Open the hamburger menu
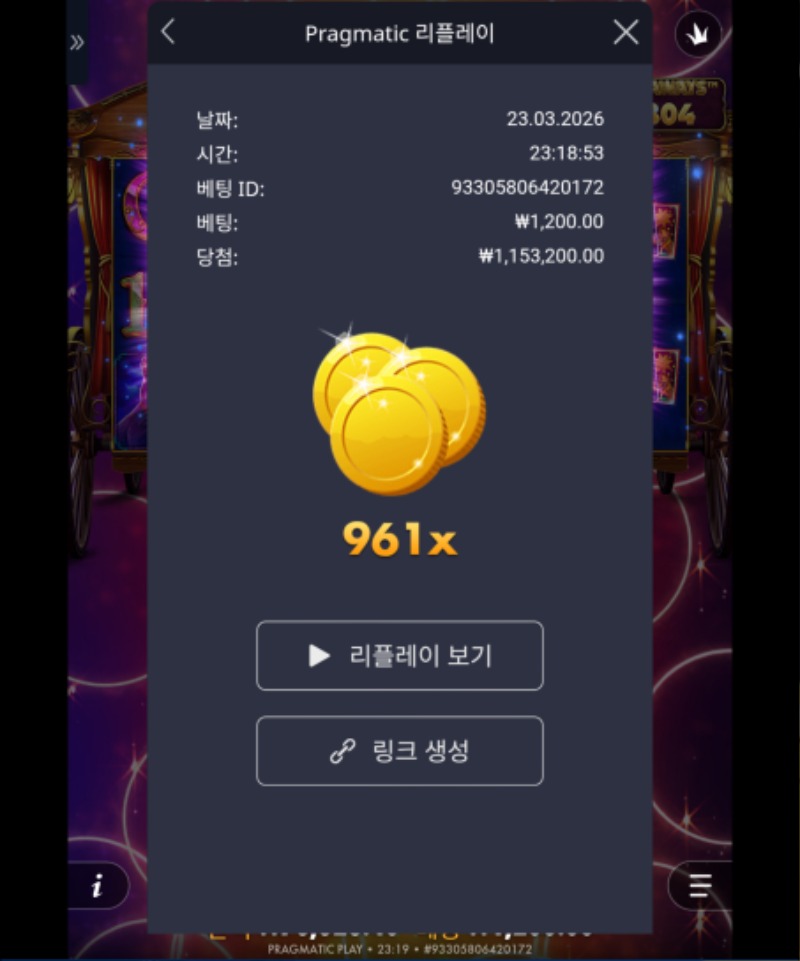The height and width of the screenshot is (961, 800). coord(700,886)
